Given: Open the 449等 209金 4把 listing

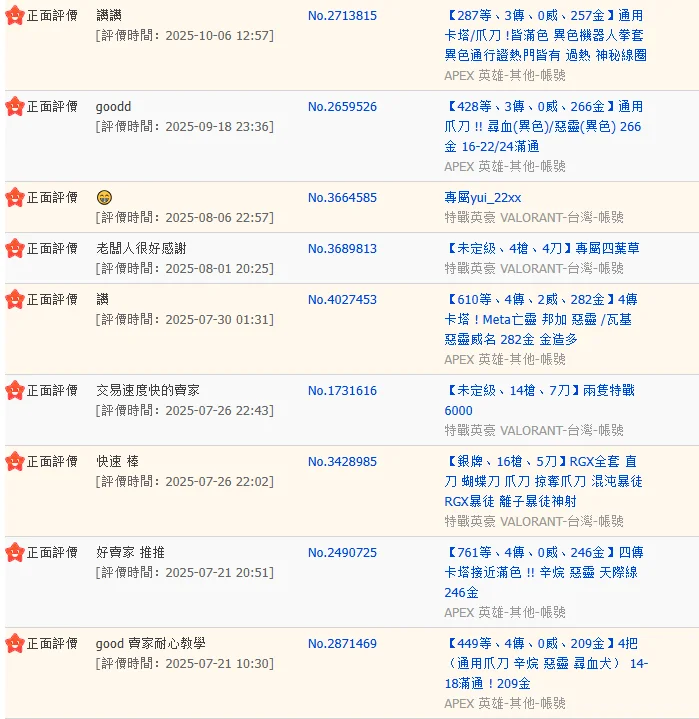Looking at the screenshot, I should point(545,663).
